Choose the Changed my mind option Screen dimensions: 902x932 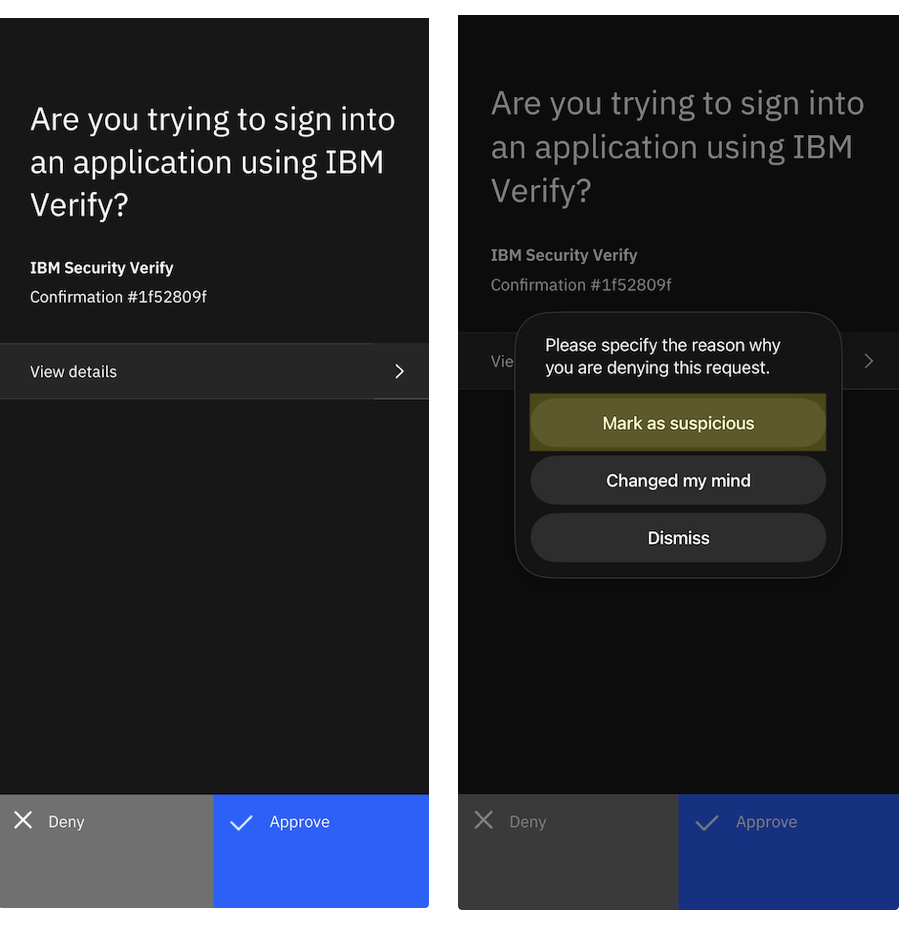tap(678, 481)
